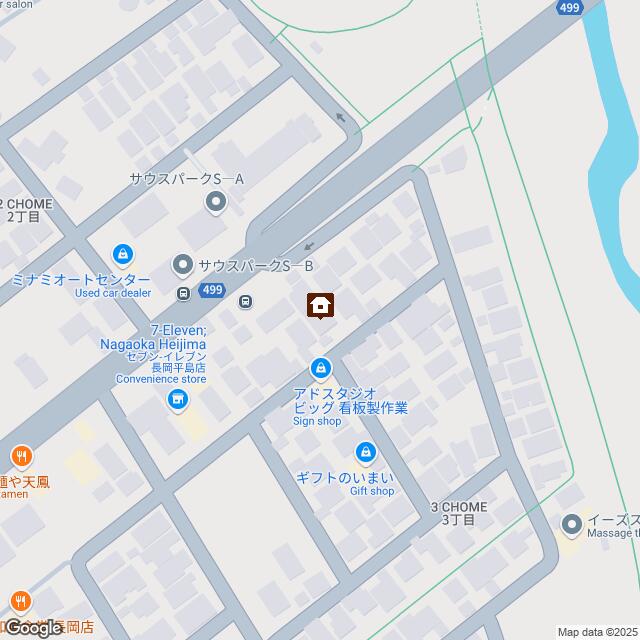Open the ギフトのいまい gift shop marker

point(365,453)
